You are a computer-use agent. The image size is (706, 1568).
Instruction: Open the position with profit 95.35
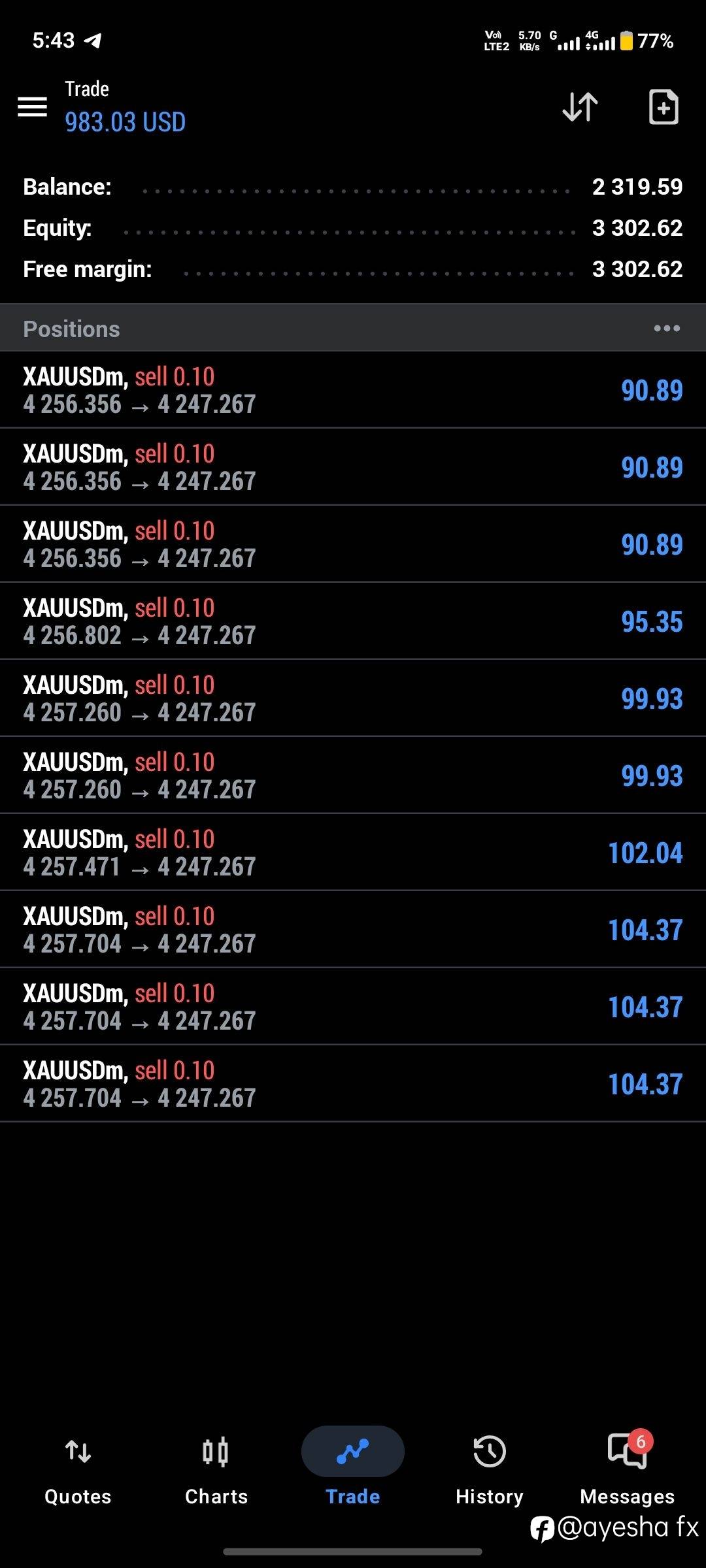353,621
